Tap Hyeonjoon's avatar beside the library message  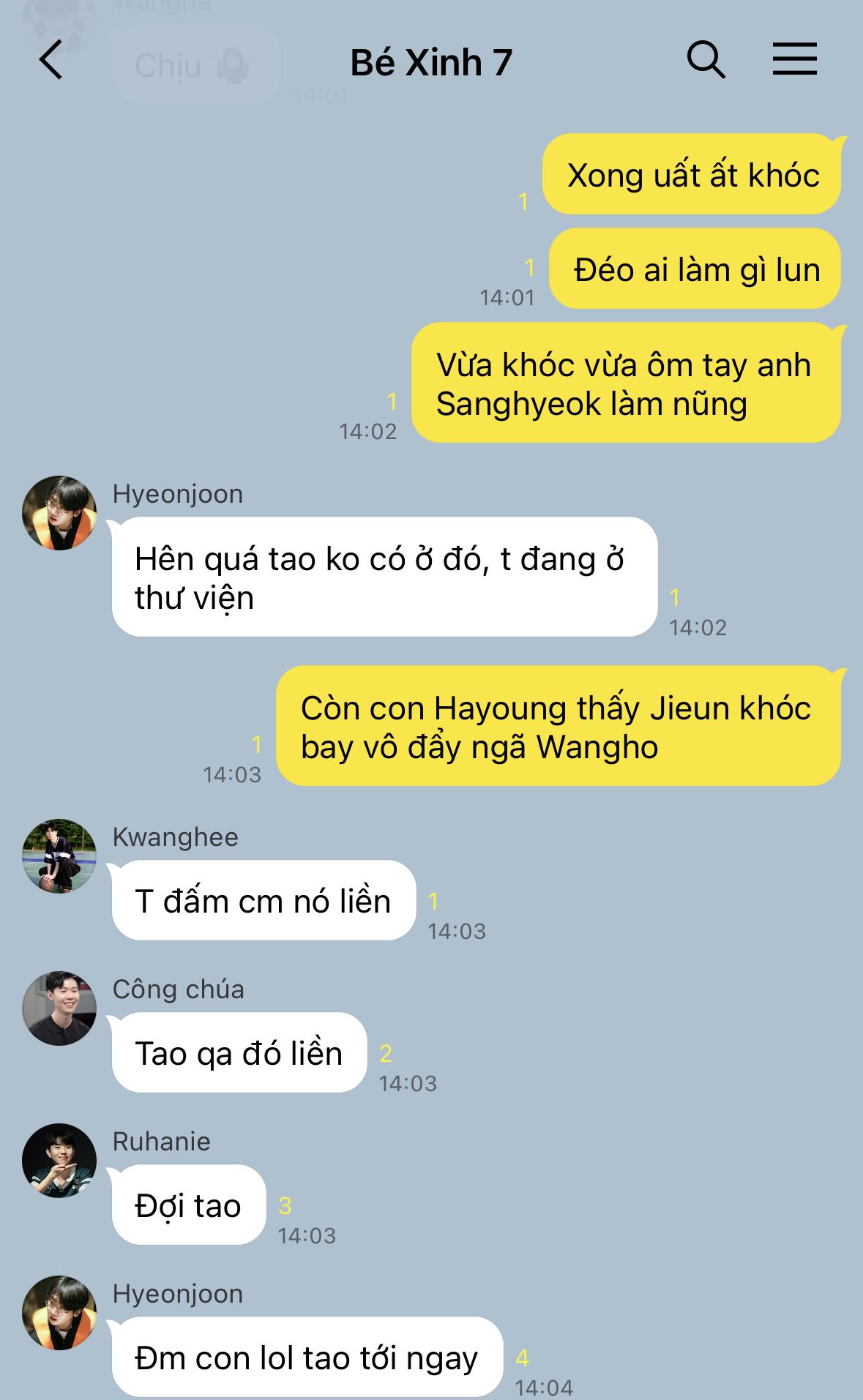(59, 512)
